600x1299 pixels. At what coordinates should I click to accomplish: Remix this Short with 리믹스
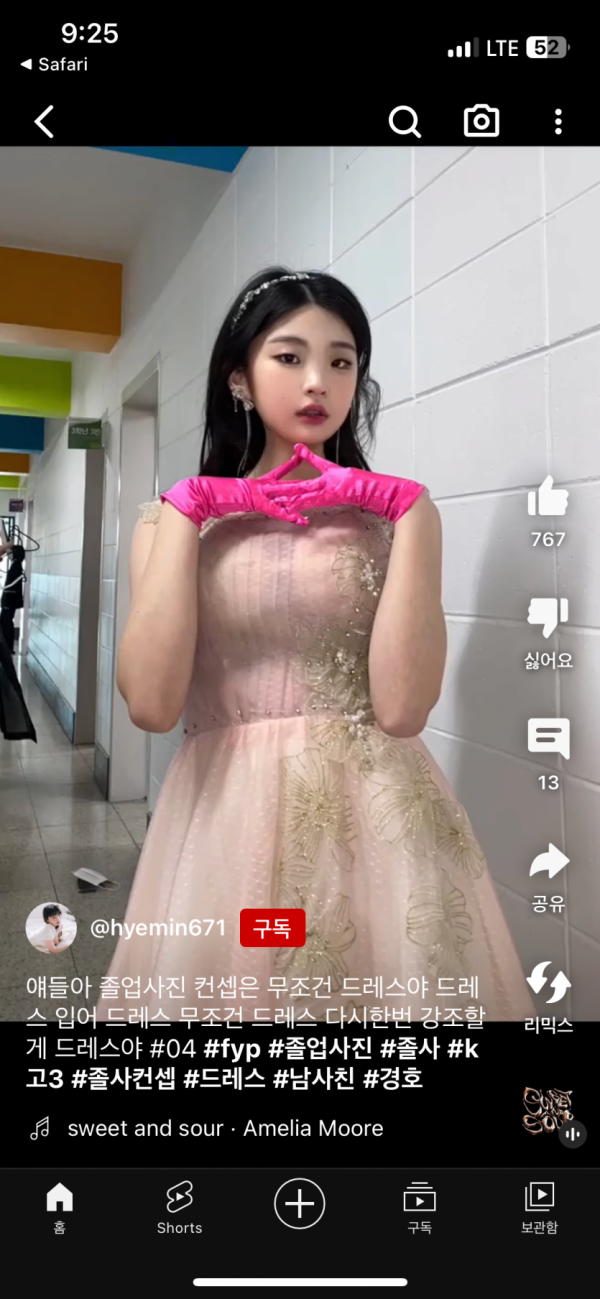click(548, 983)
